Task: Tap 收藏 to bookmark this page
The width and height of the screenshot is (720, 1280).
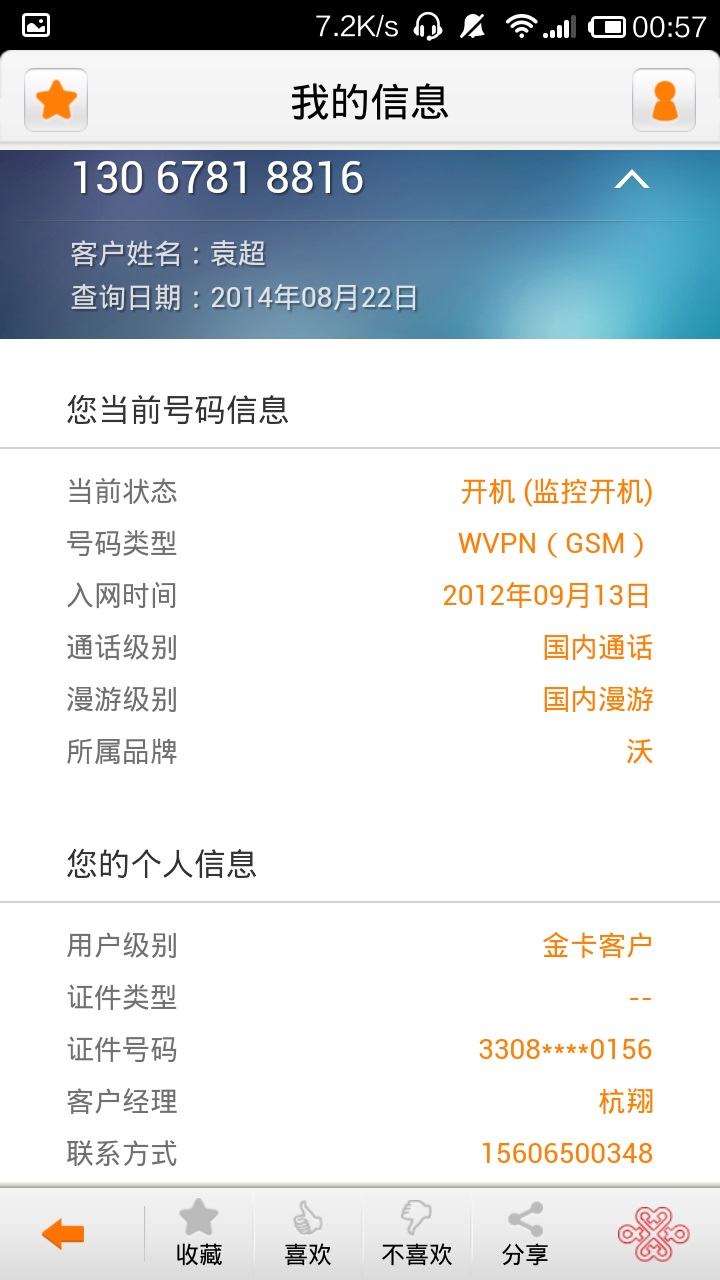Action: pos(198,1234)
